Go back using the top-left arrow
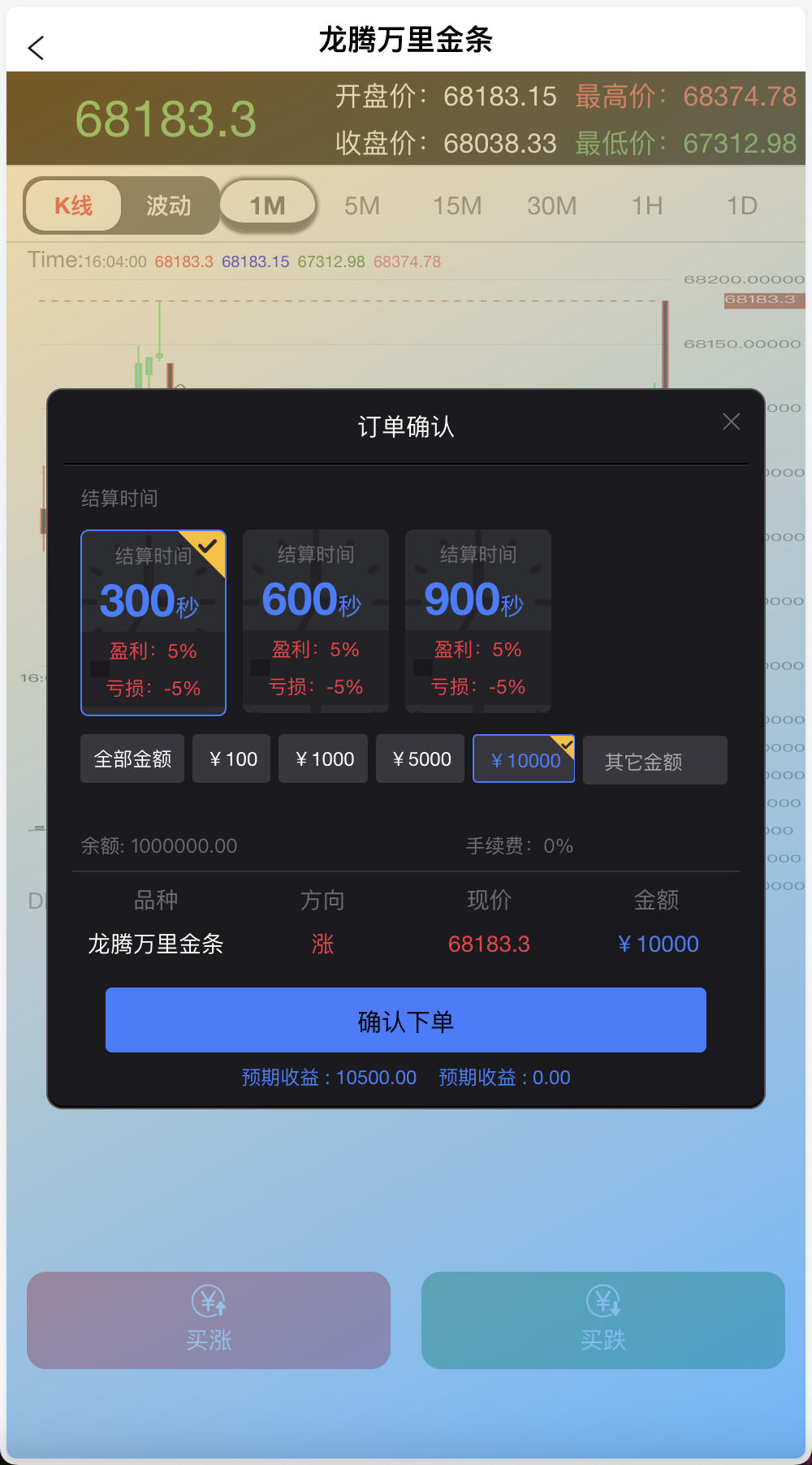This screenshot has width=812, height=1465. click(x=37, y=48)
